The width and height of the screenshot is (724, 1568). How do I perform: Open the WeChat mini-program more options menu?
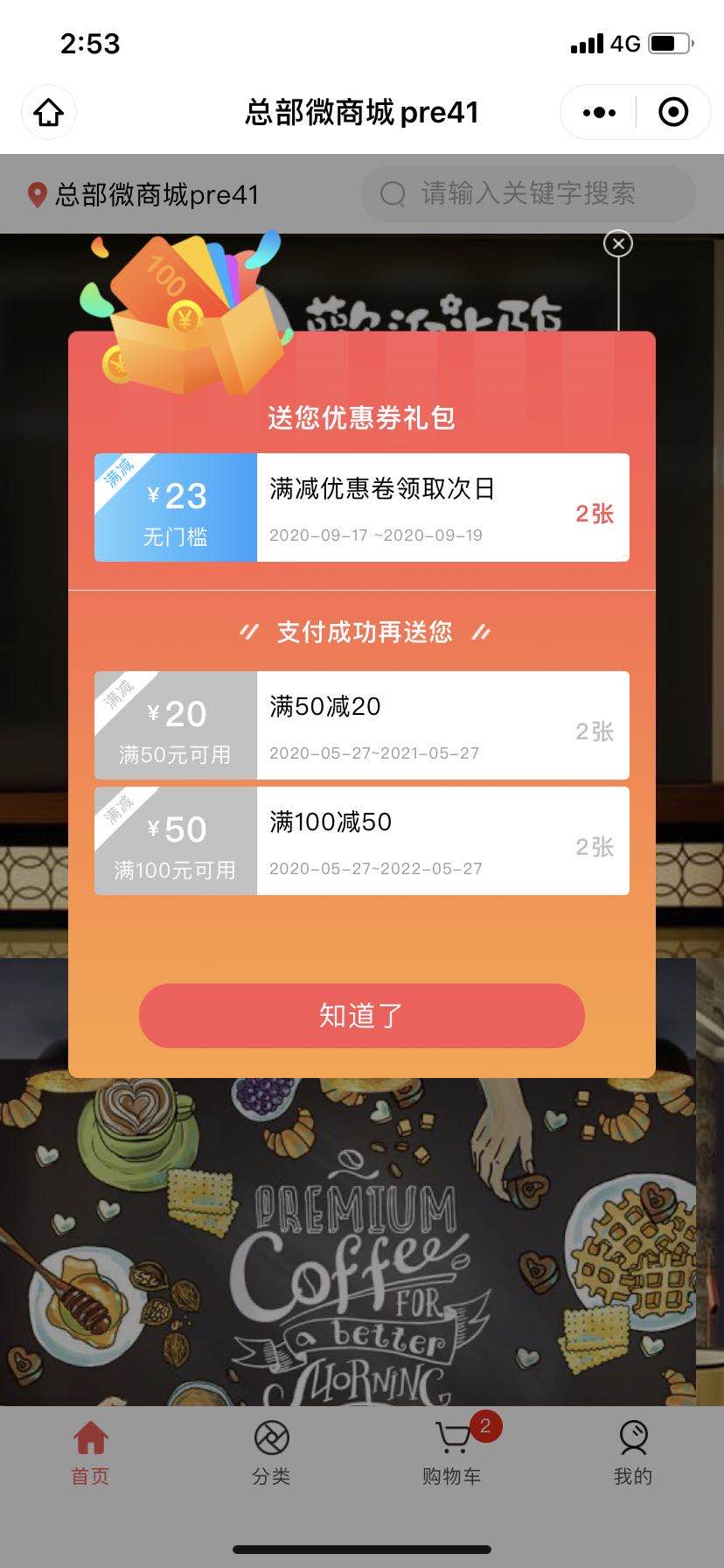[597, 112]
